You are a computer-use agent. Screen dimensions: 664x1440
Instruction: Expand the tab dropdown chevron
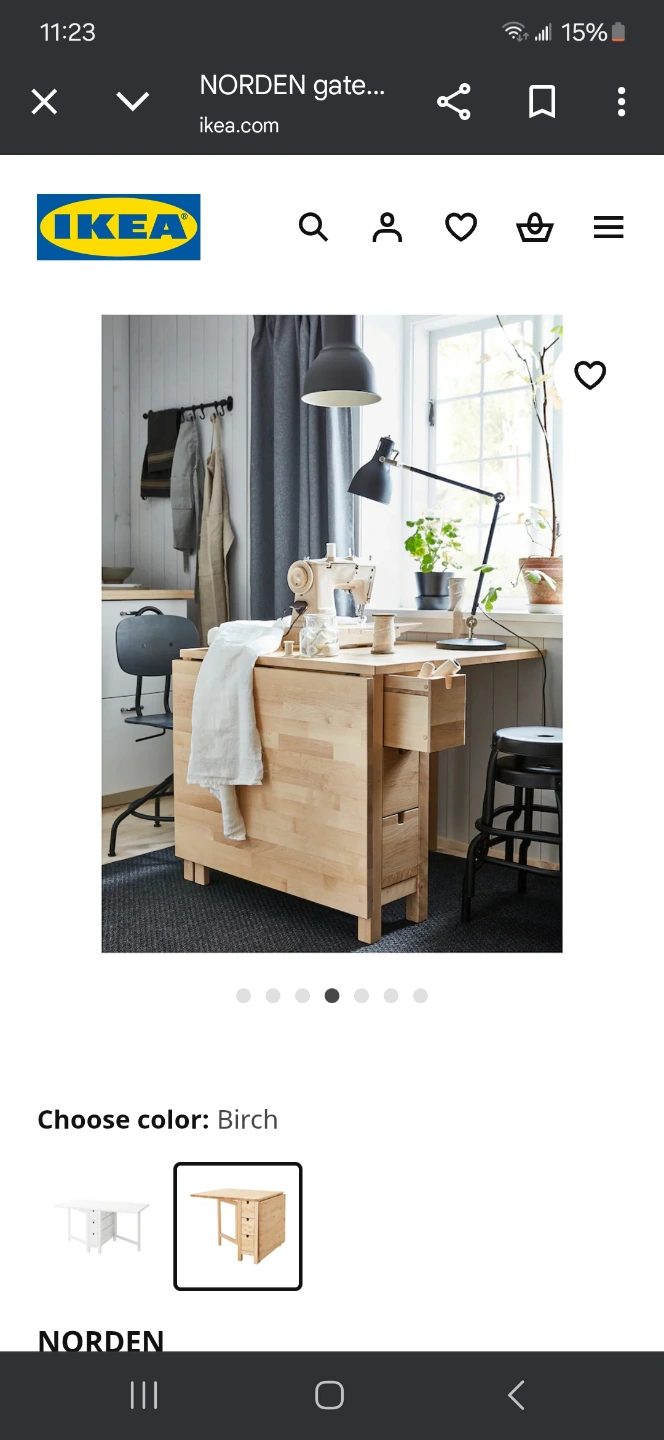click(132, 102)
